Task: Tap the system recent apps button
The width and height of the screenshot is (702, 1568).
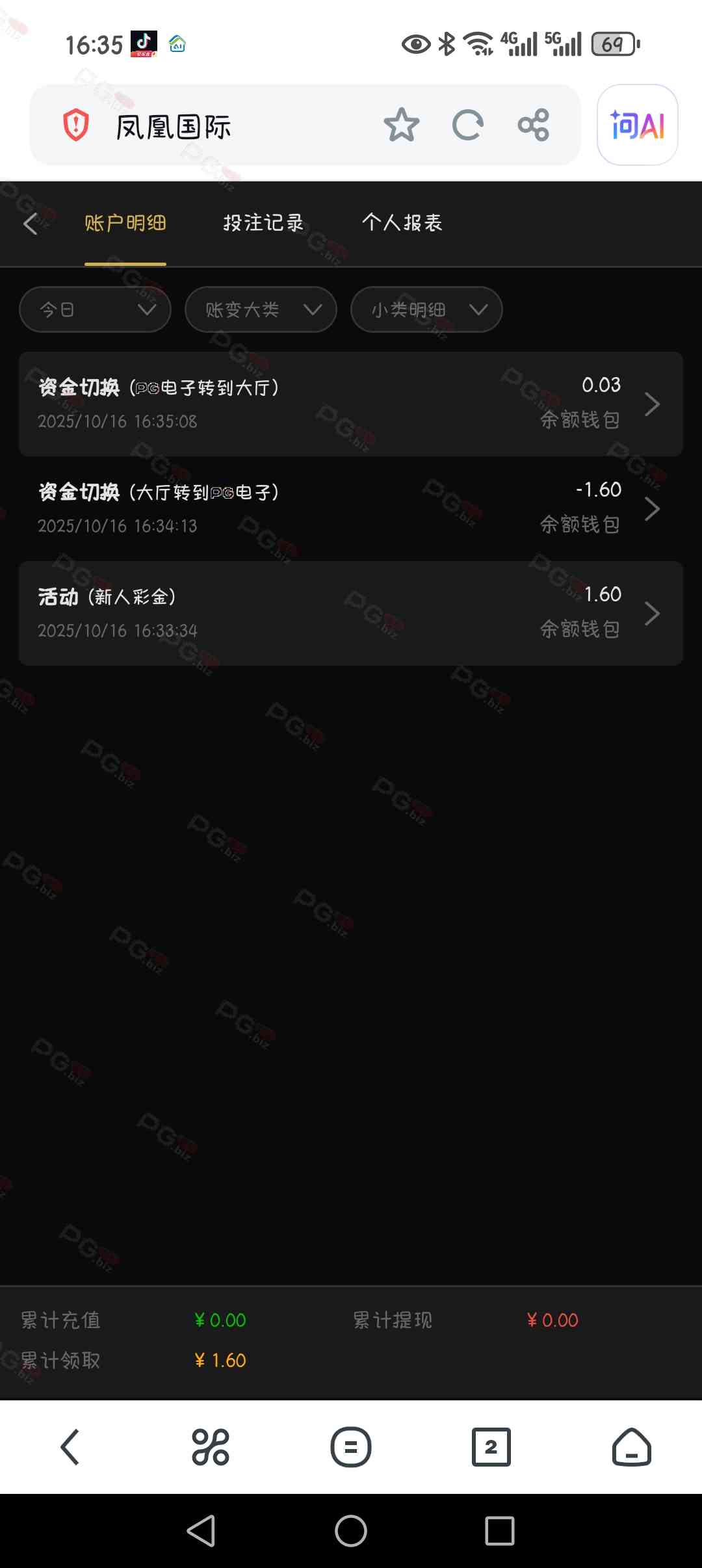Action: (499, 1531)
